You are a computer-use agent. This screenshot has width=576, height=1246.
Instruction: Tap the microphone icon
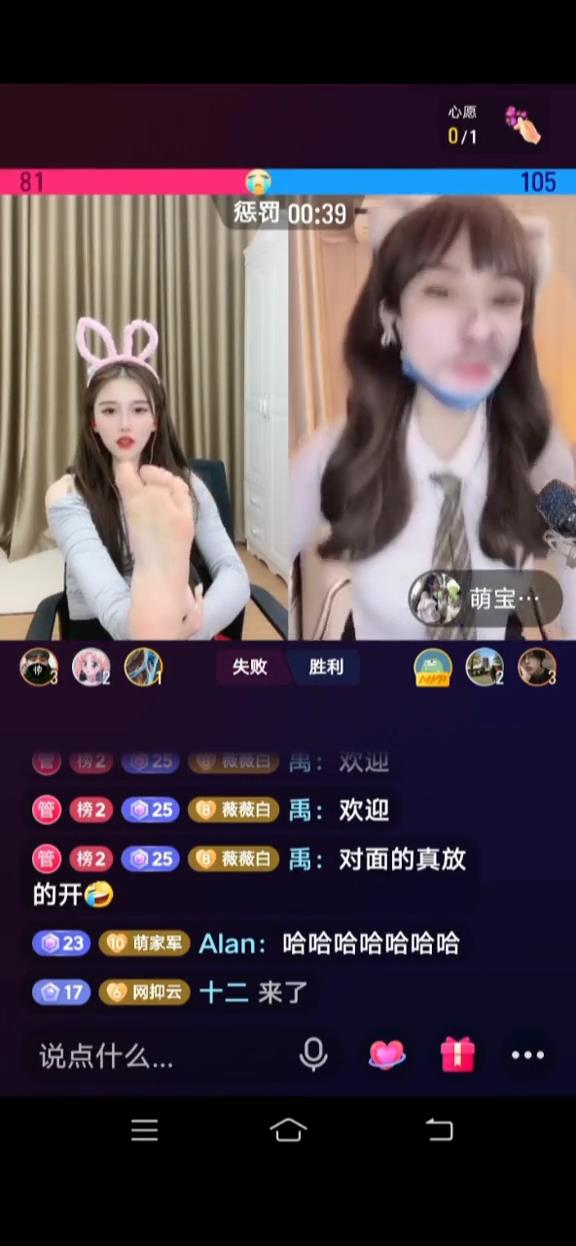point(314,1055)
